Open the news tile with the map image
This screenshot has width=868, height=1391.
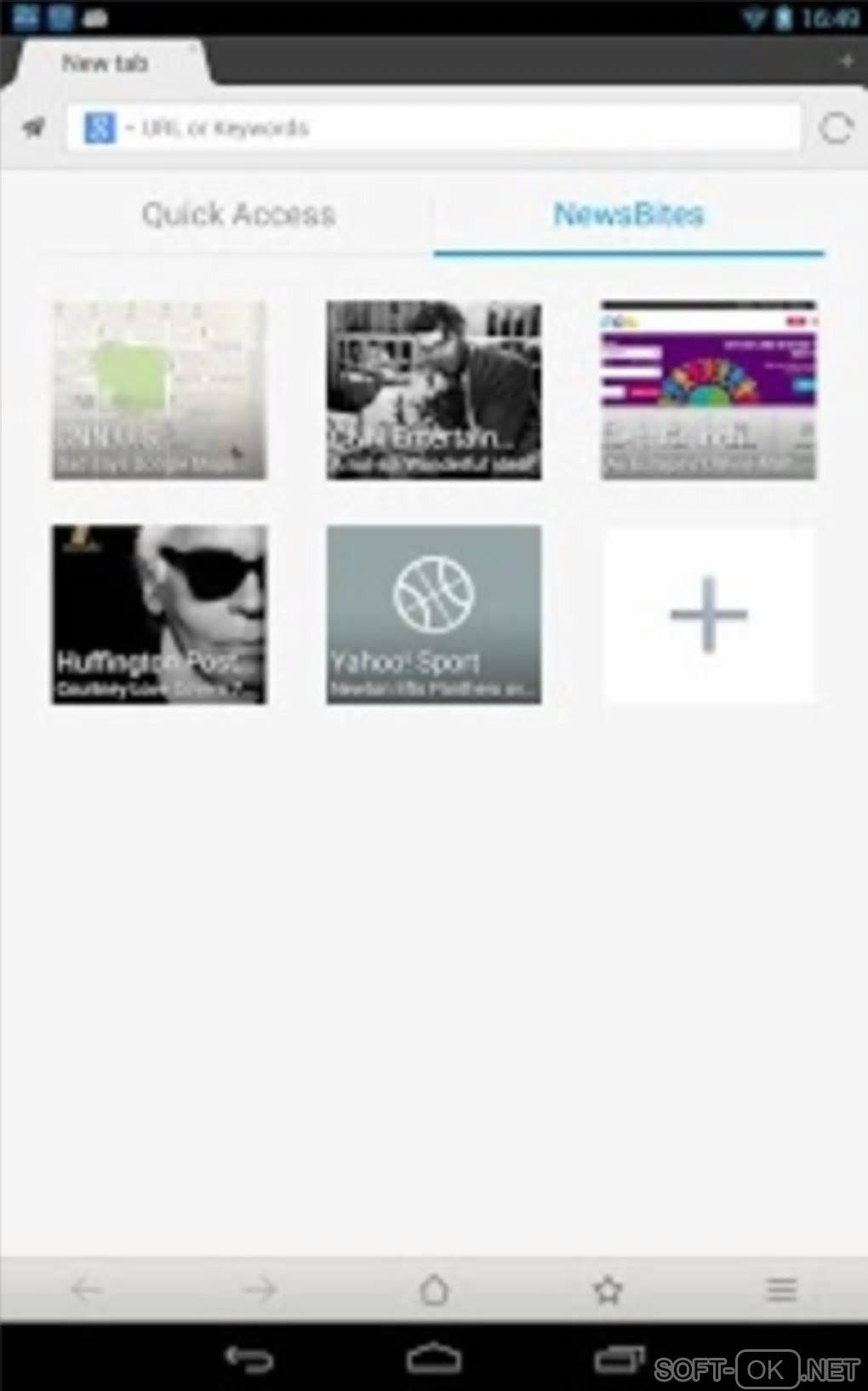(x=159, y=390)
